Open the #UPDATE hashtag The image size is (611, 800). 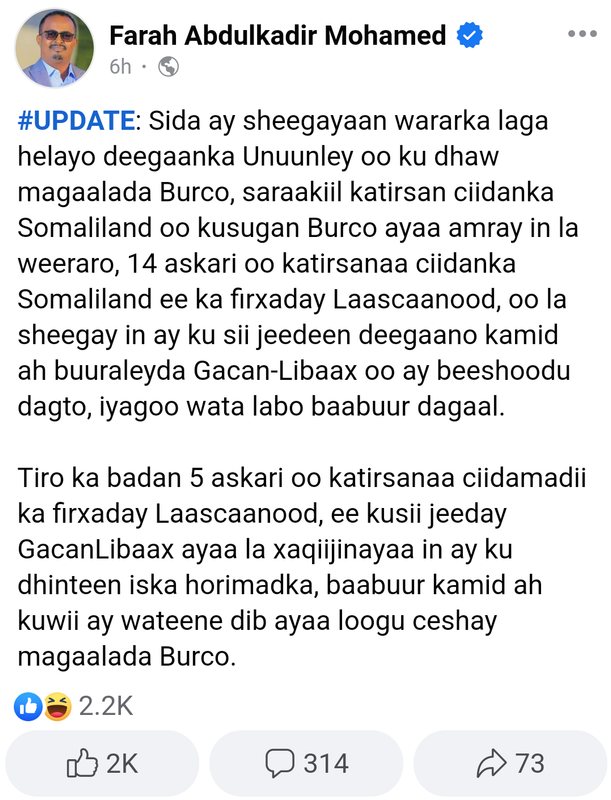pyautogui.click(x=77, y=121)
